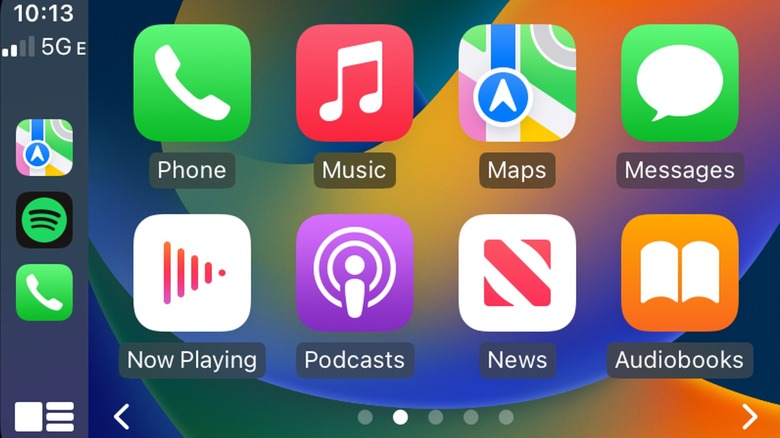Open the Phone app

click(x=191, y=83)
